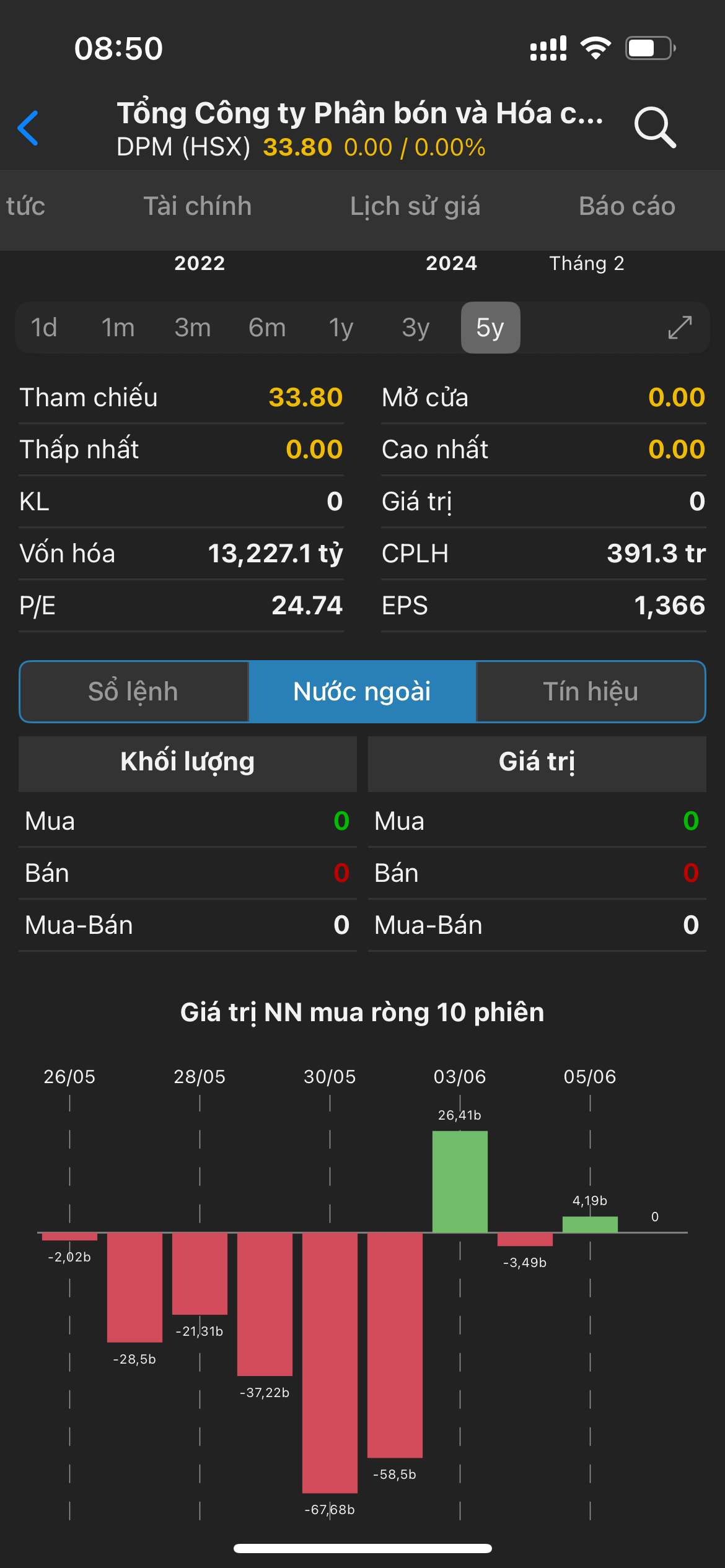Choose the 6m chart range
The height and width of the screenshot is (1568, 725).
point(267,328)
